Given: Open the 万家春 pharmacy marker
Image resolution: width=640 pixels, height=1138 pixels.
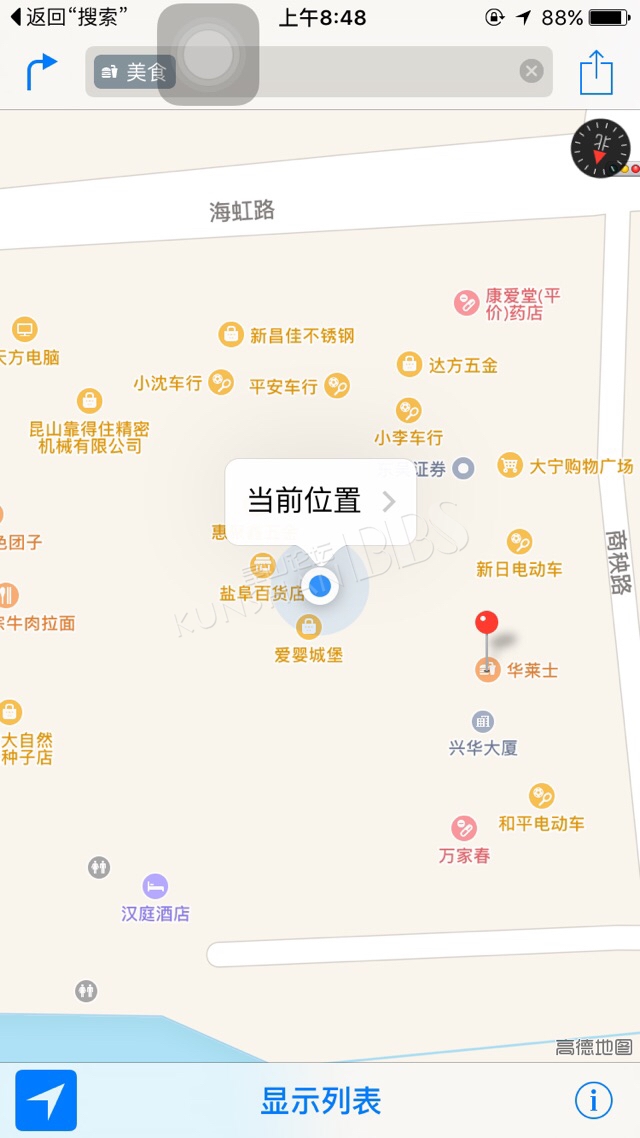Looking at the screenshot, I should [x=463, y=828].
